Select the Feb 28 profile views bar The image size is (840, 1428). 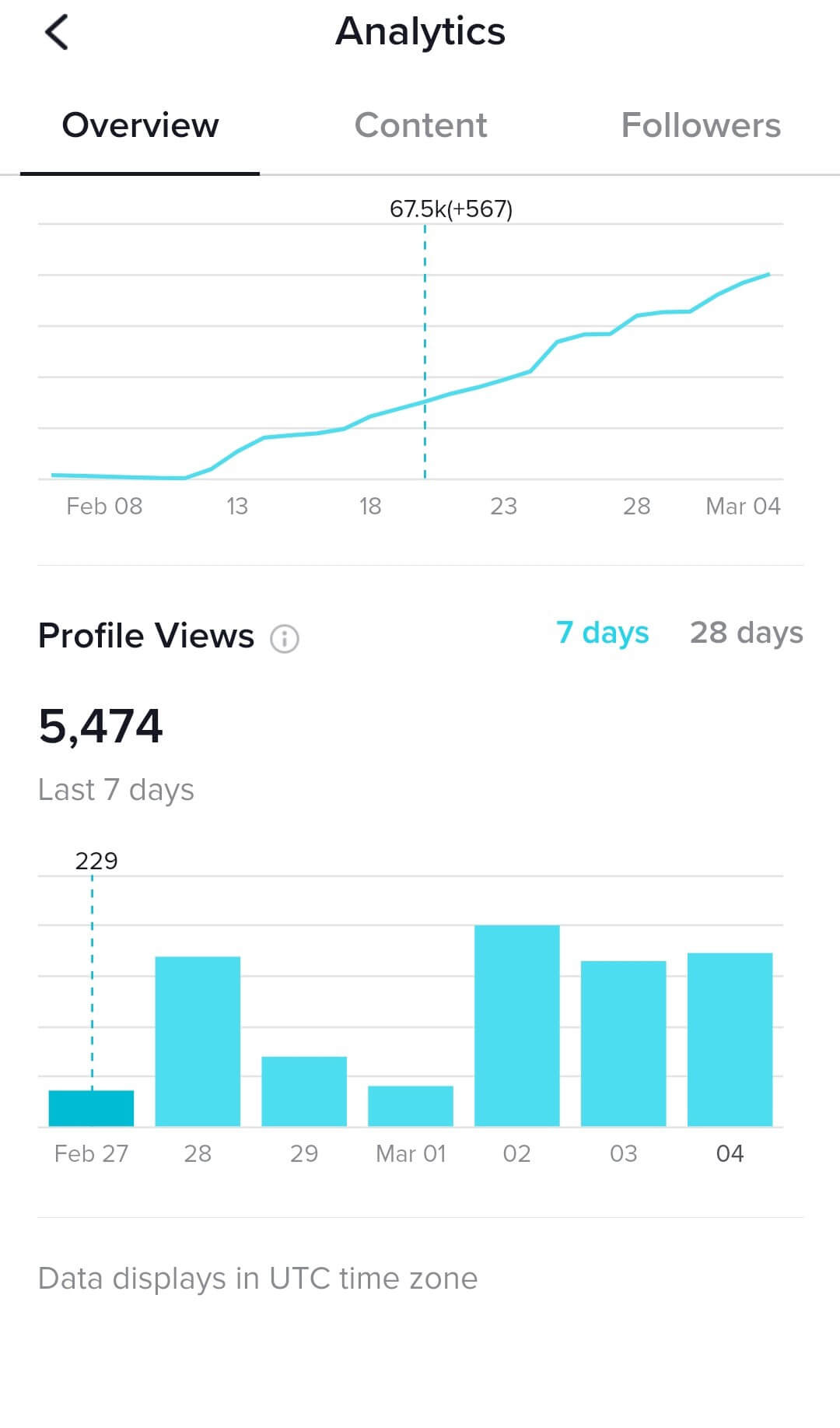pos(198,1041)
